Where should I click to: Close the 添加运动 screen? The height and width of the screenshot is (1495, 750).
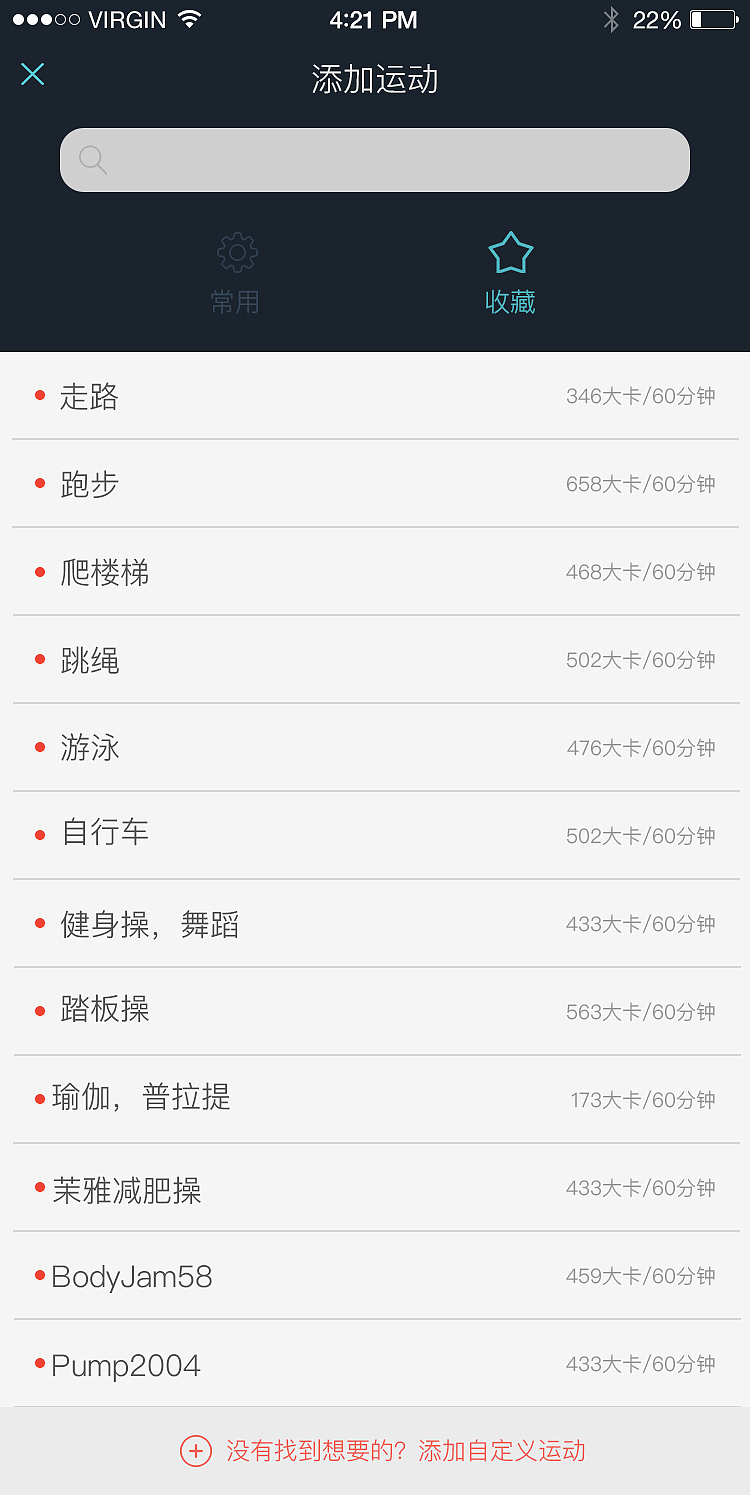(33, 75)
